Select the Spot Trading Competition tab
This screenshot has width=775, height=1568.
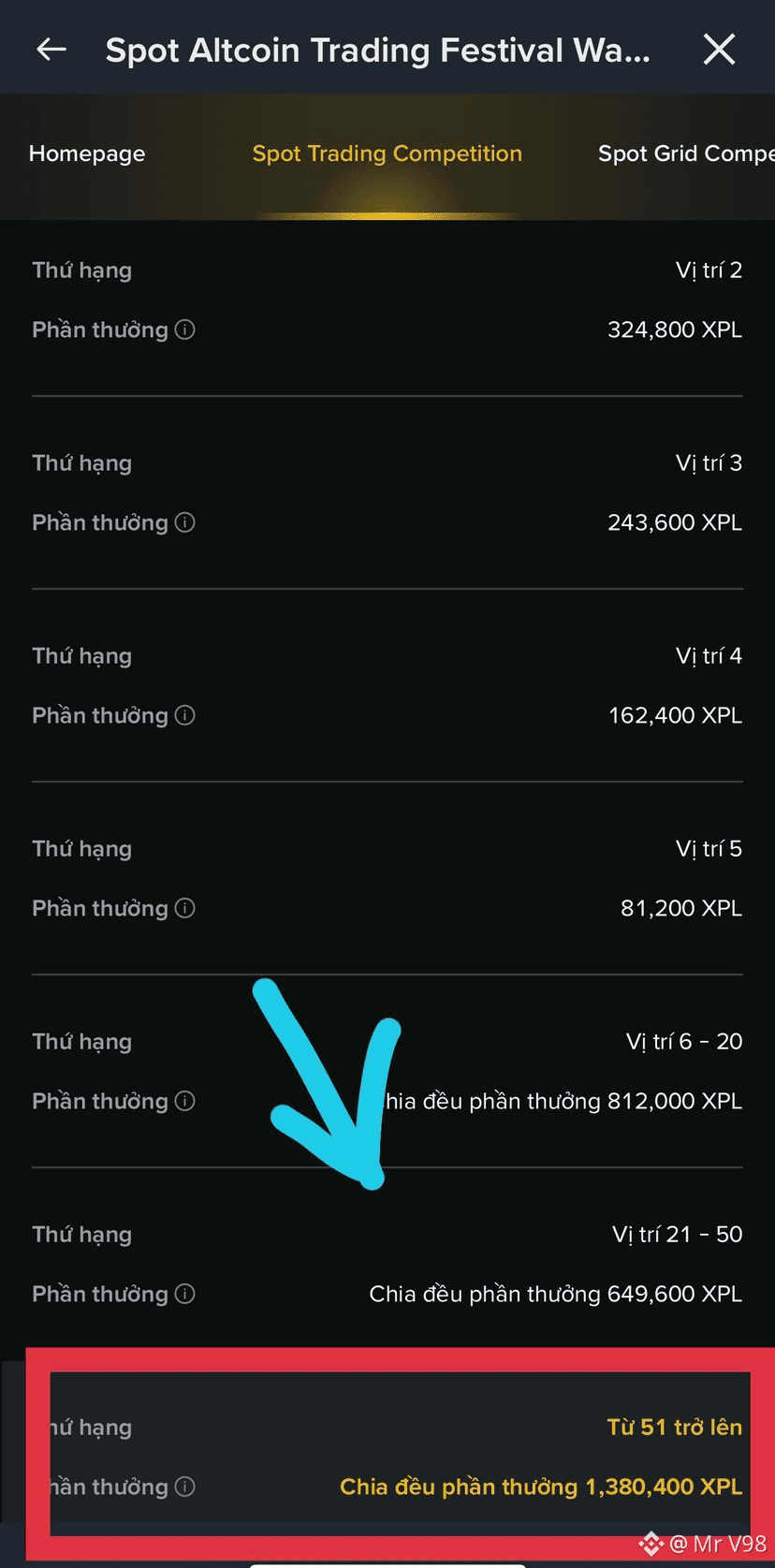pos(387,154)
